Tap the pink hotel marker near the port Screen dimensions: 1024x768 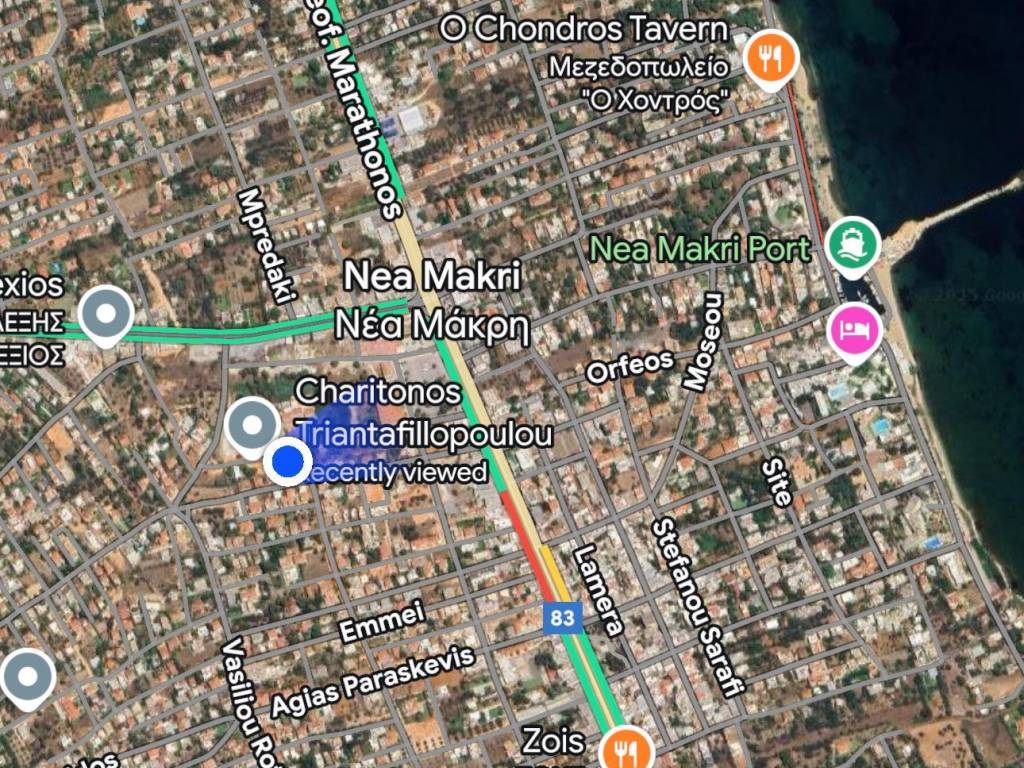[x=853, y=329]
